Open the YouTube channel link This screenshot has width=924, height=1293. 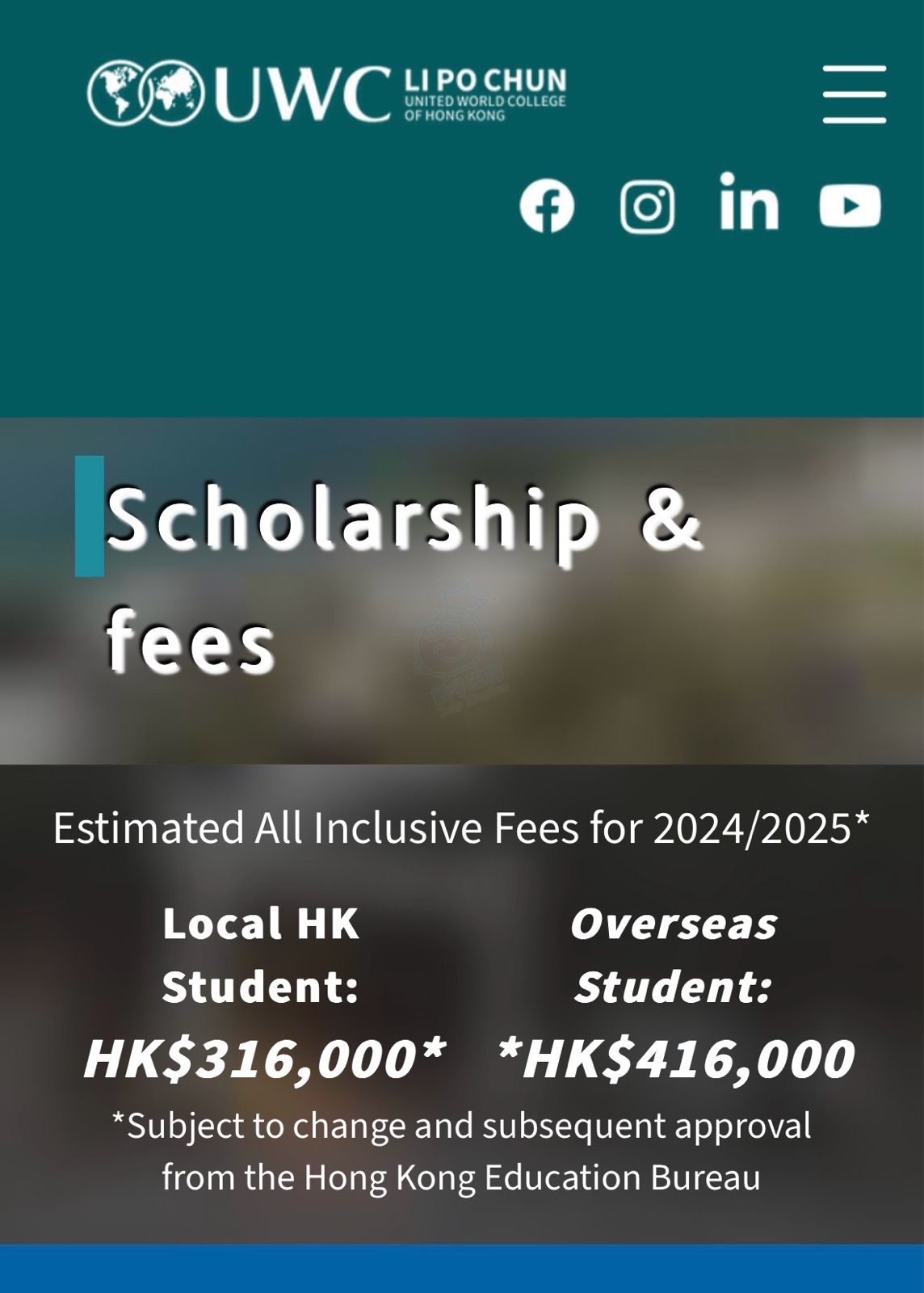click(850, 206)
